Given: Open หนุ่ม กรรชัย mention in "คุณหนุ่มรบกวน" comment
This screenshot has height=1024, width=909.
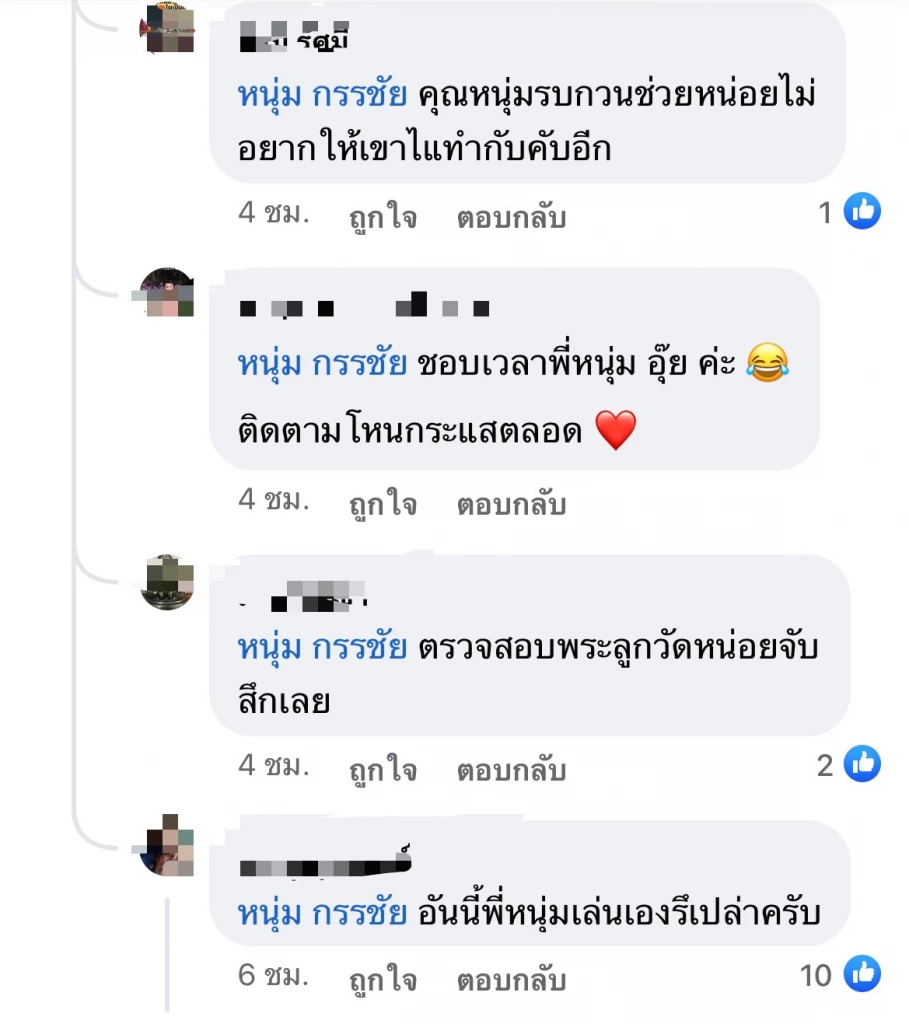Looking at the screenshot, I should click(322, 96).
